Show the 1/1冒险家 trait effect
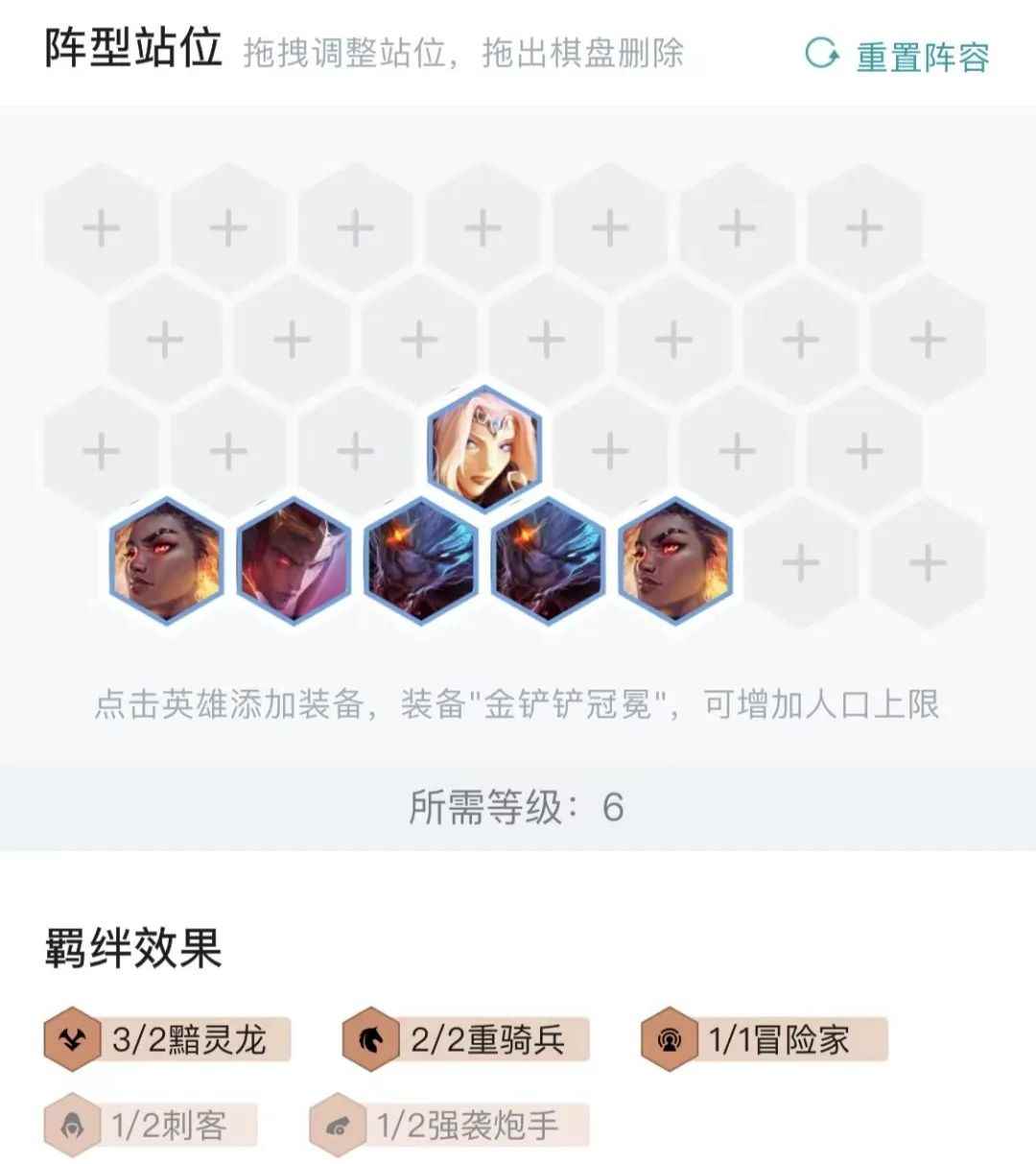Image resolution: width=1036 pixels, height=1164 pixels. click(x=765, y=1039)
